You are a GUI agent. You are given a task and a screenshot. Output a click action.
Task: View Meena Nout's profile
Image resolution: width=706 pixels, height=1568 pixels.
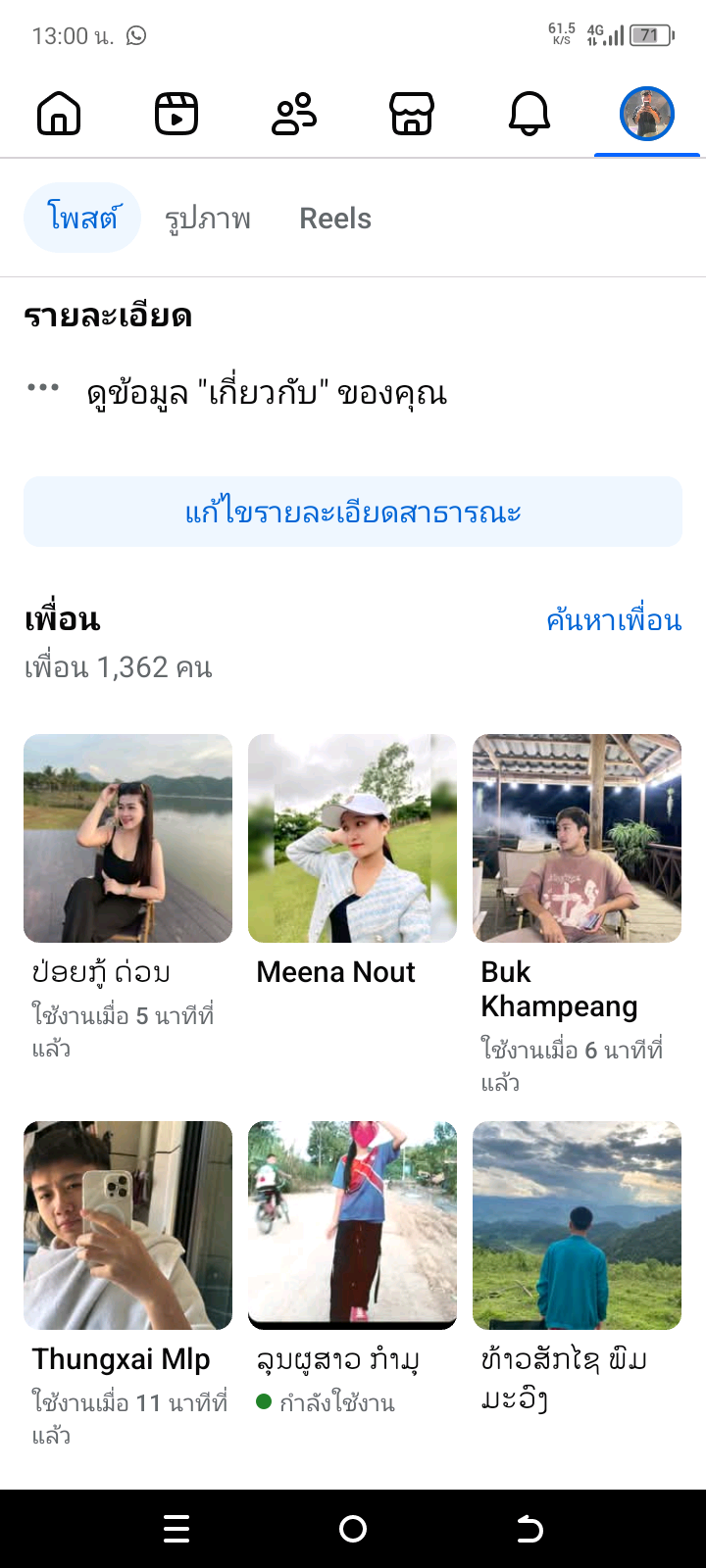tap(352, 838)
